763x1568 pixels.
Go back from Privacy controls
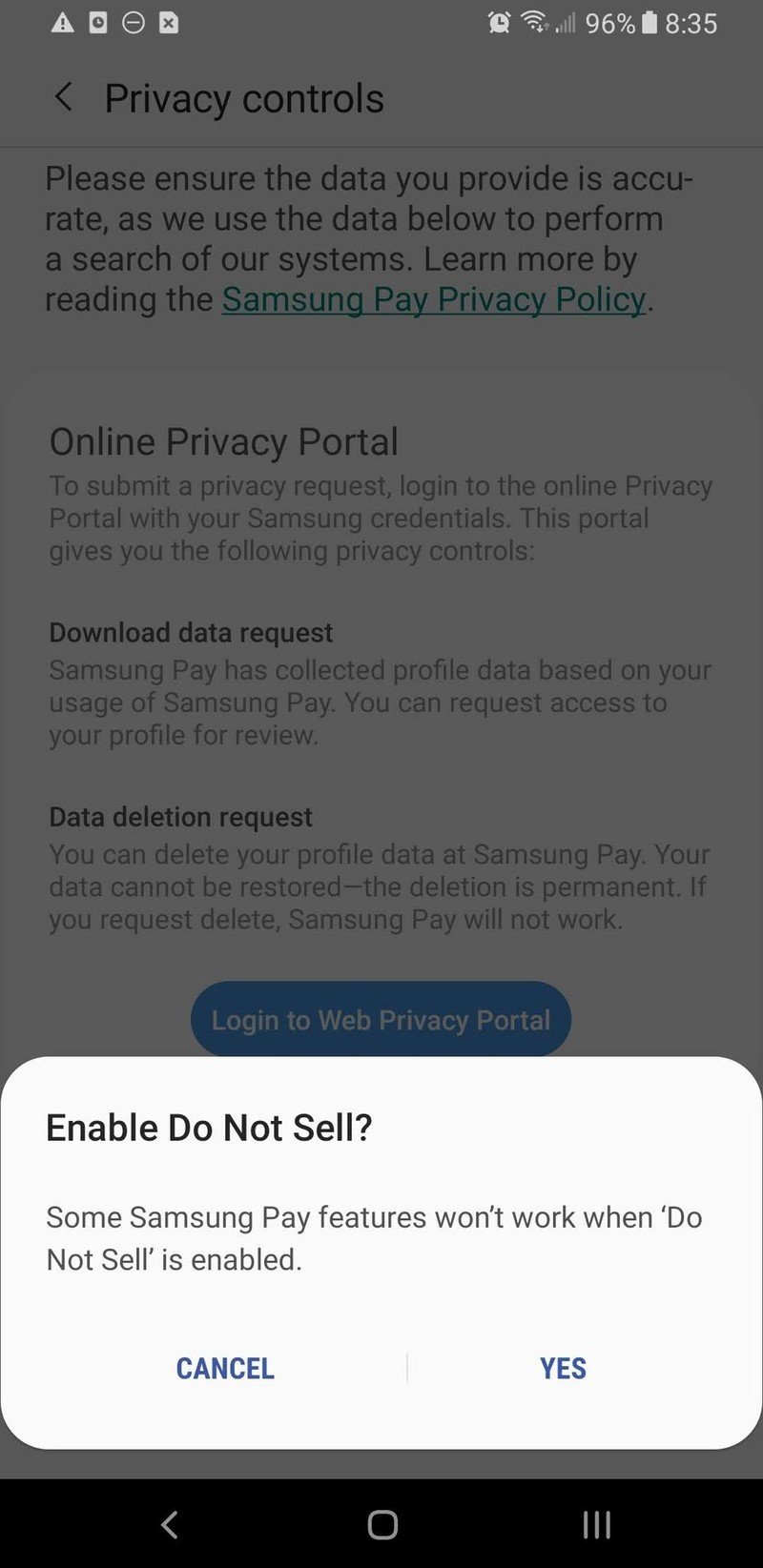[64, 97]
